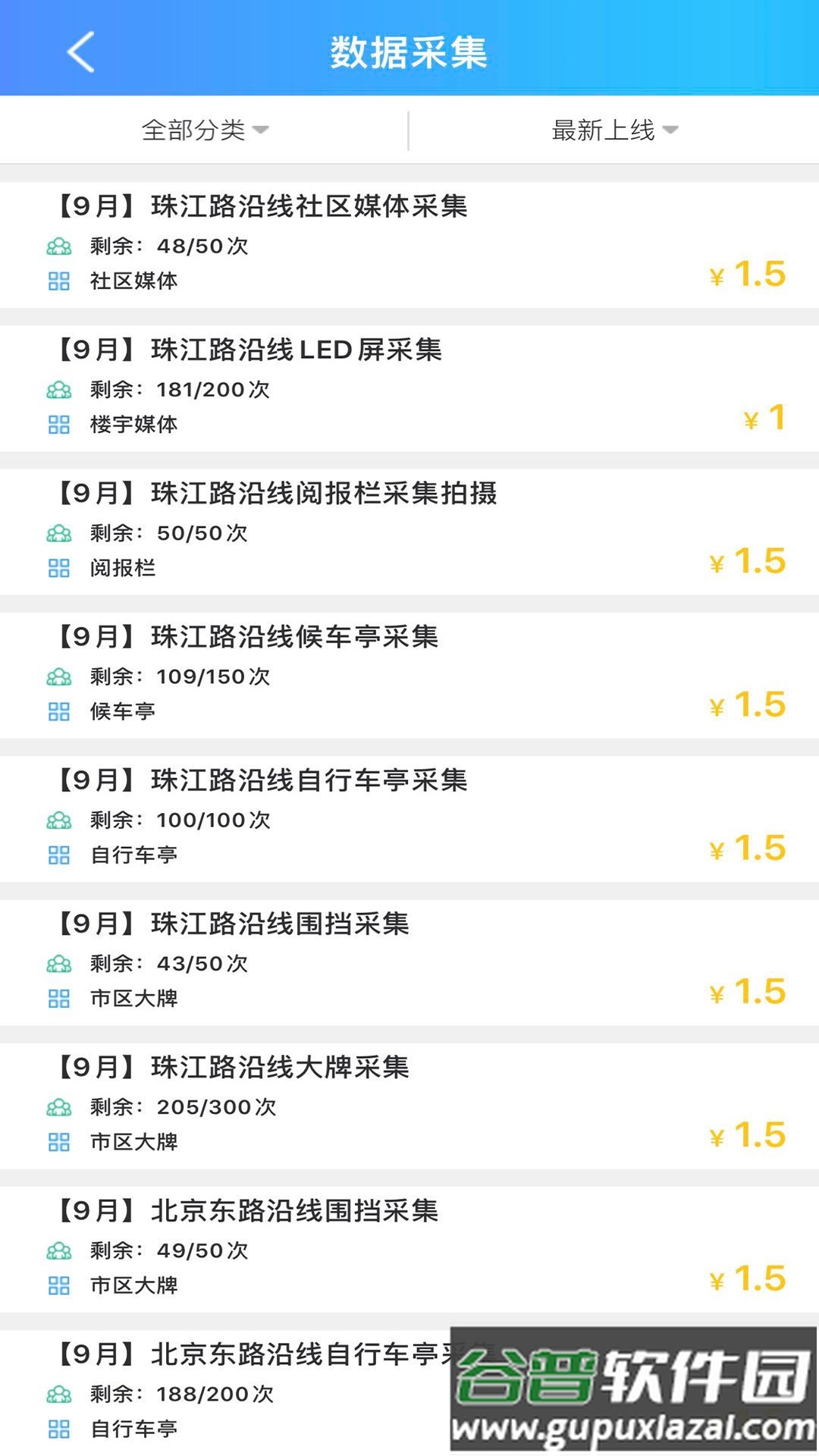Click the group icon on the LED屏采集 item

pos(59,389)
